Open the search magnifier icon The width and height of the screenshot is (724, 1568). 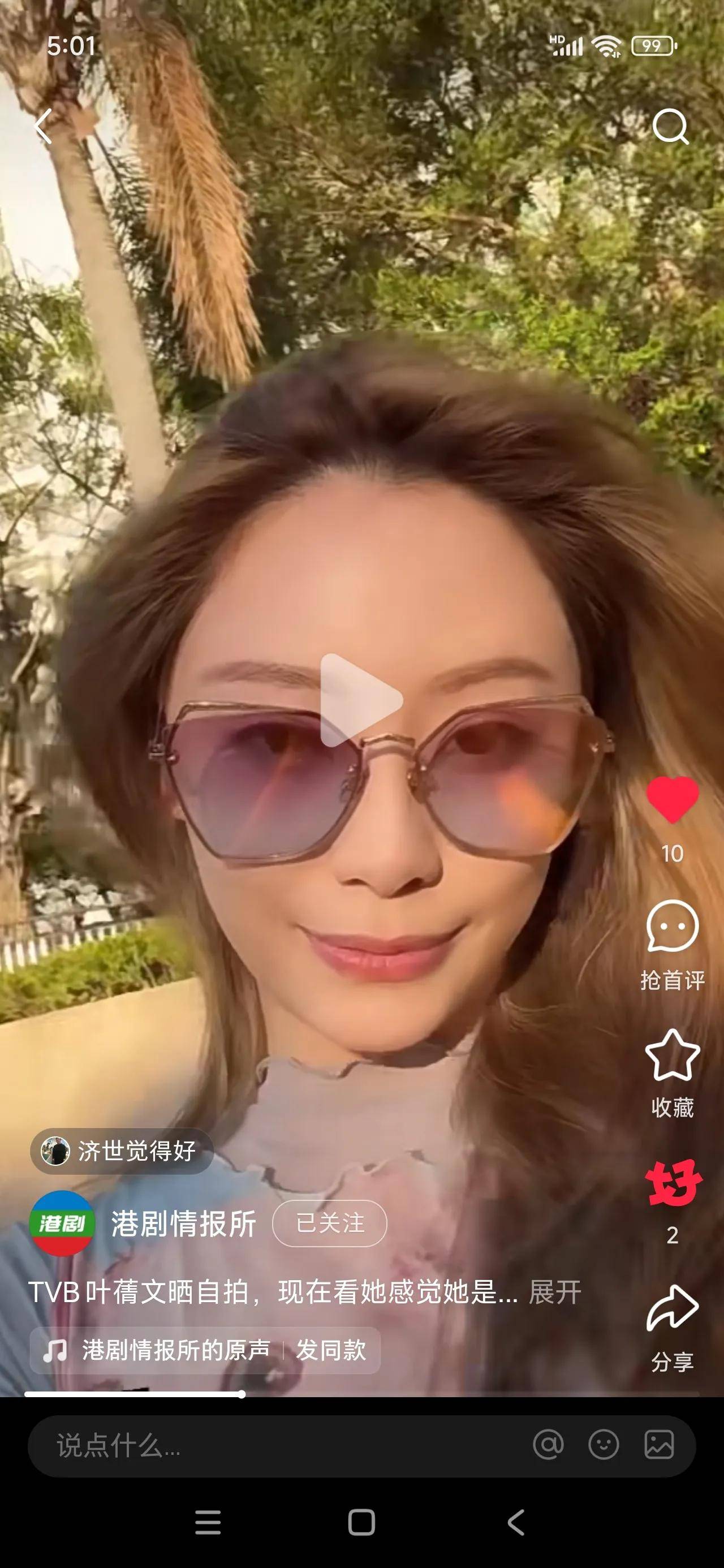pos(670,127)
